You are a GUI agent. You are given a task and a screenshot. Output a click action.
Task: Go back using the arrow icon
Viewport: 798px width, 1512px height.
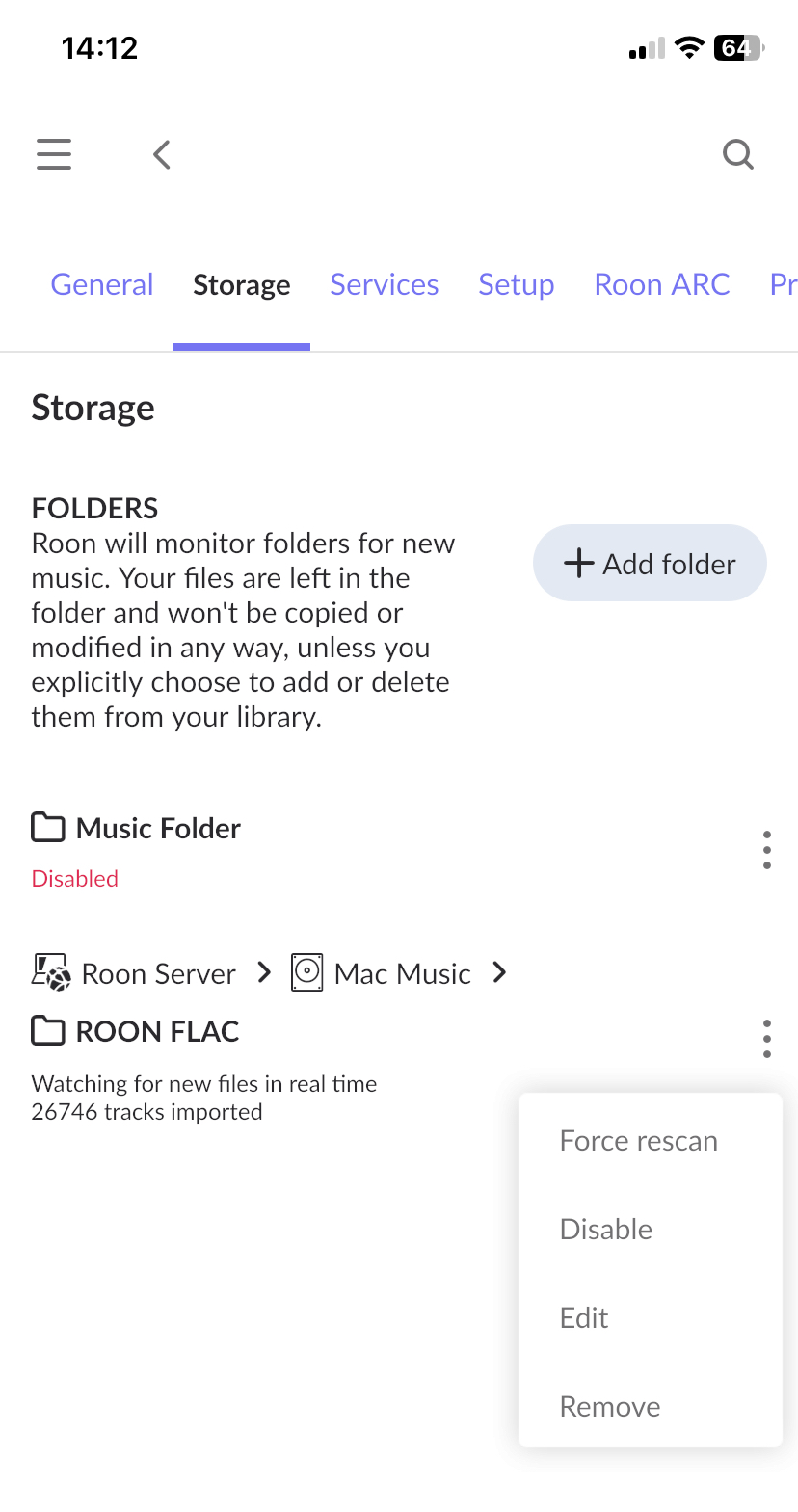(x=162, y=154)
